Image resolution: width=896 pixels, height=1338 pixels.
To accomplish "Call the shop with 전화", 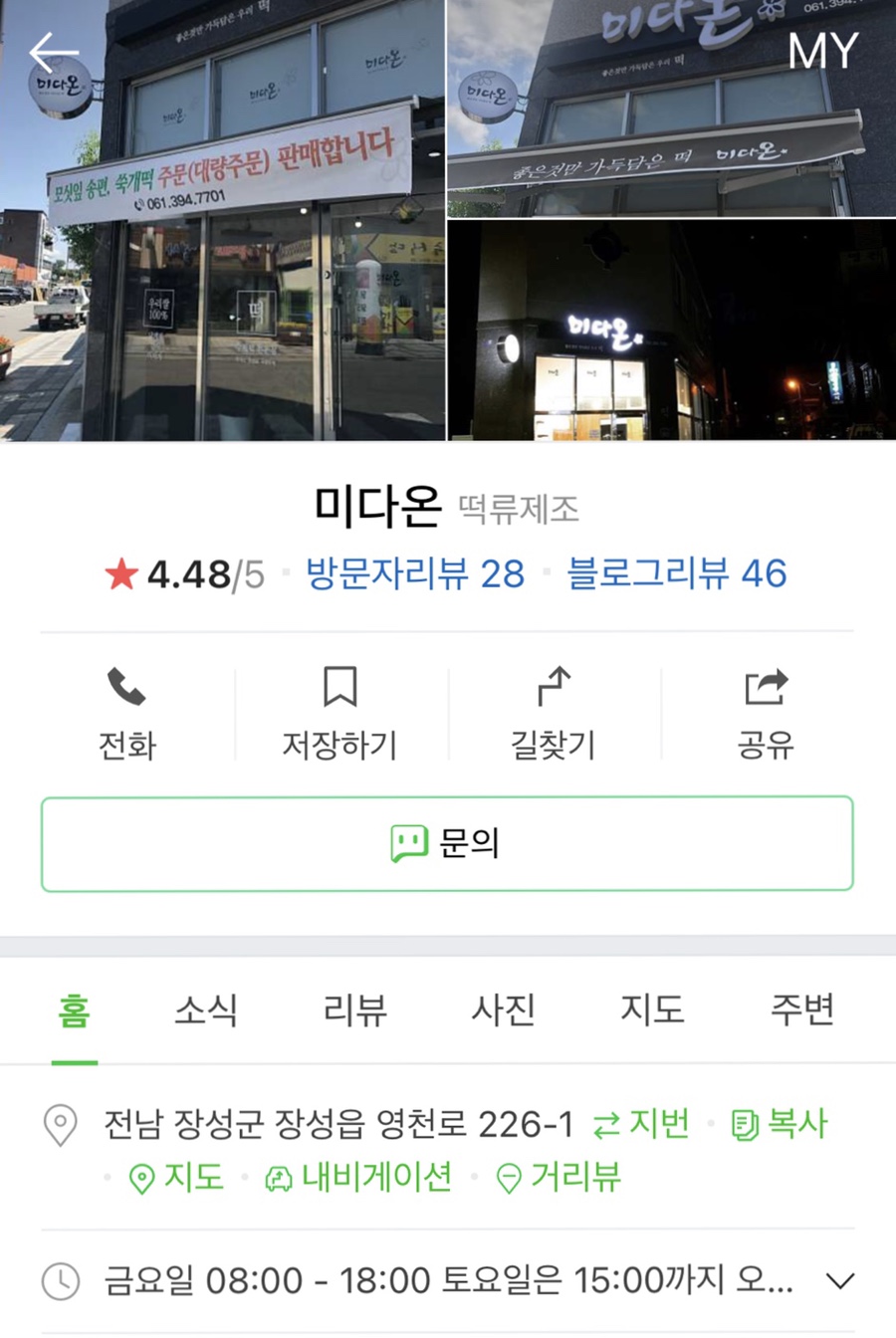I will tap(127, 713).
